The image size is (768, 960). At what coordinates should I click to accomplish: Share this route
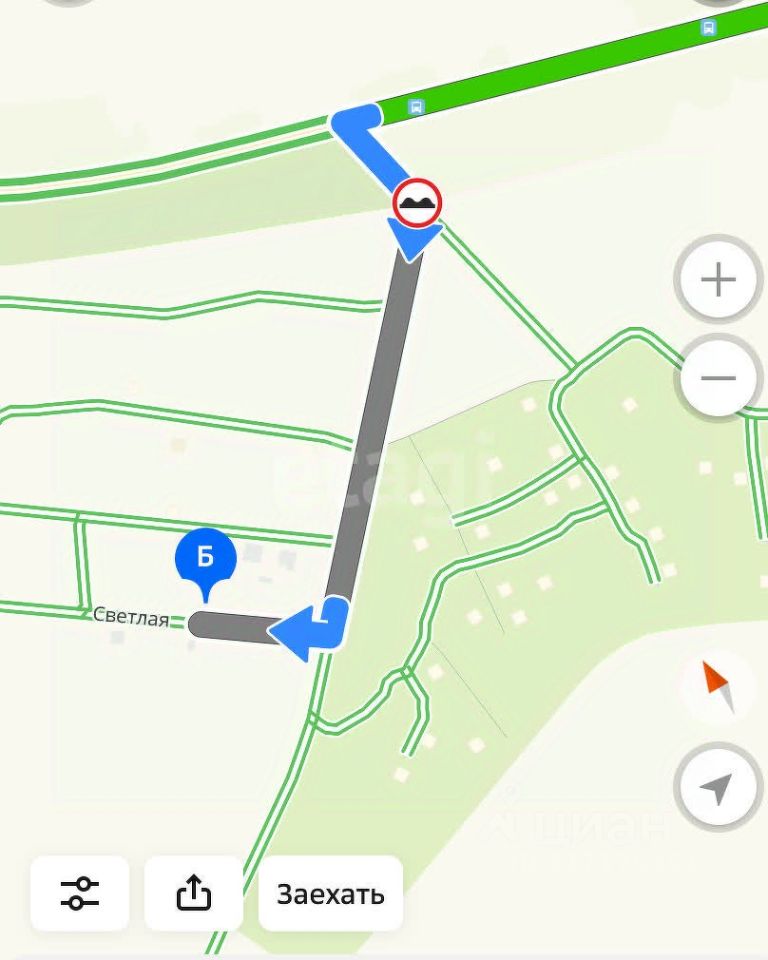click(x=194, y=893)
